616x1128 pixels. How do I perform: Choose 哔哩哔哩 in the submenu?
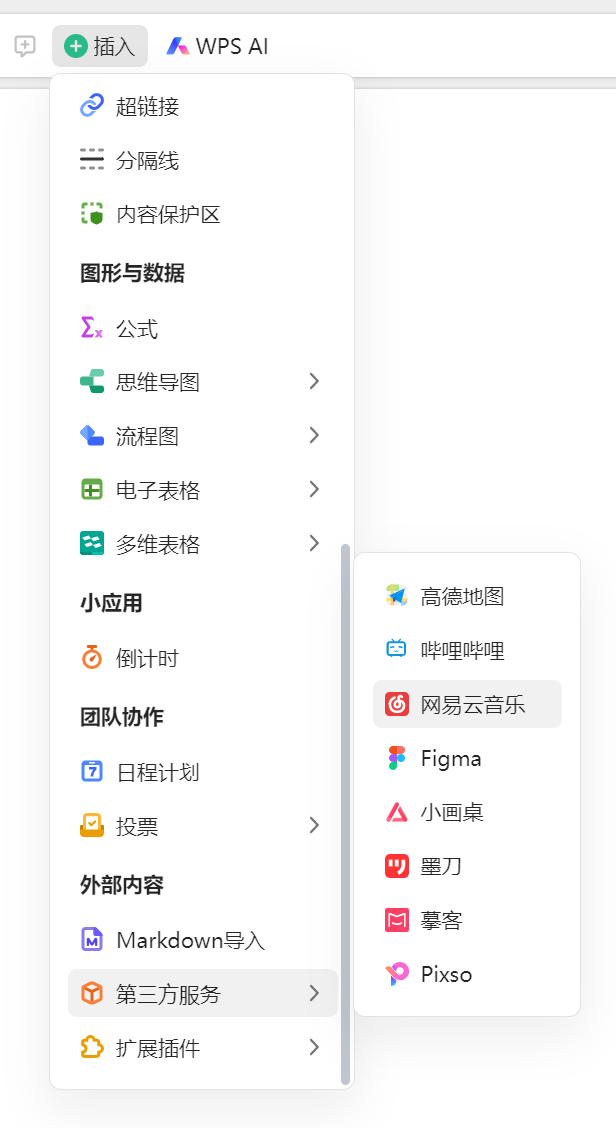tap(467, 650)
